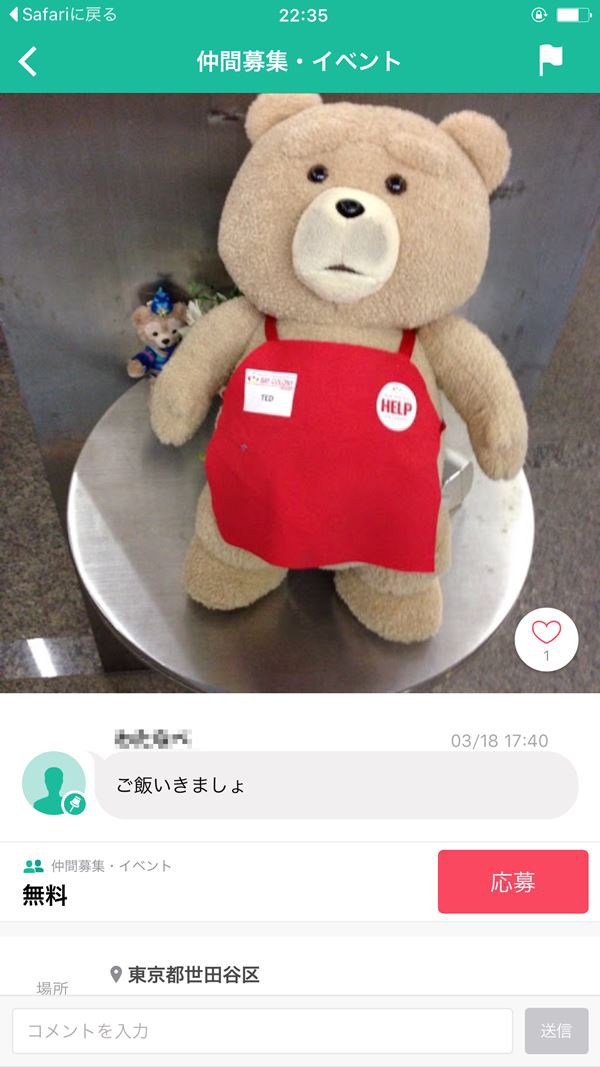Tap the 送信 send button
This screenshot has width=600, height=1067.
tap(556, 1031)
